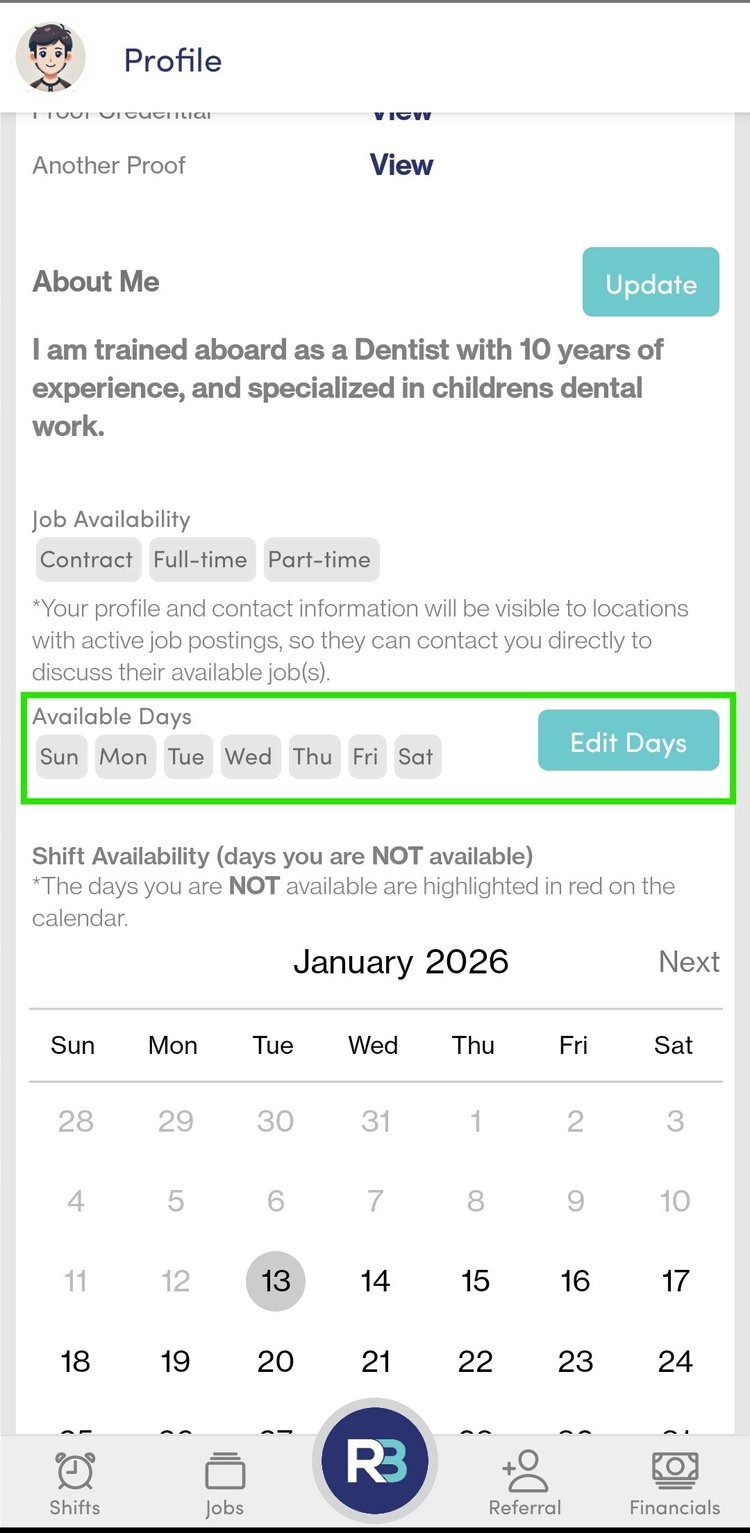The width and height of the screenshot is (750, 1533).
Task: Toggle the Contract job availability chip
Action: pyautogui.click(x=87, y=560)
